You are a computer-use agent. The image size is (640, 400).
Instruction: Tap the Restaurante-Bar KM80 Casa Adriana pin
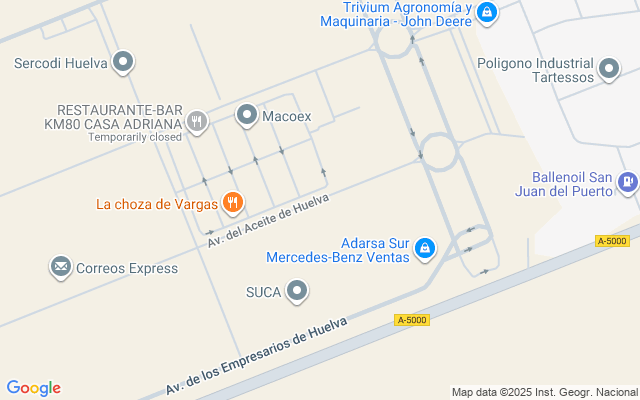[x=197, y=122]
